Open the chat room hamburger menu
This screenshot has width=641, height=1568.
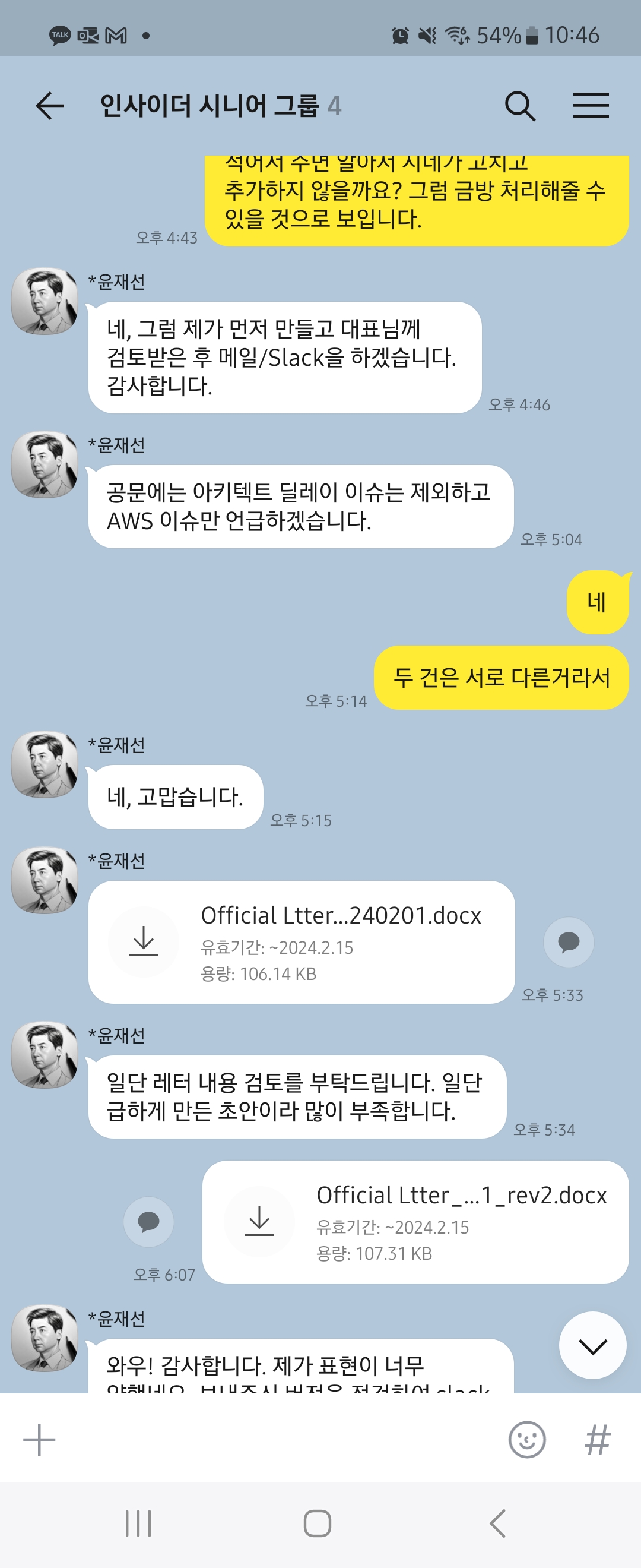[x=591, y=106]
